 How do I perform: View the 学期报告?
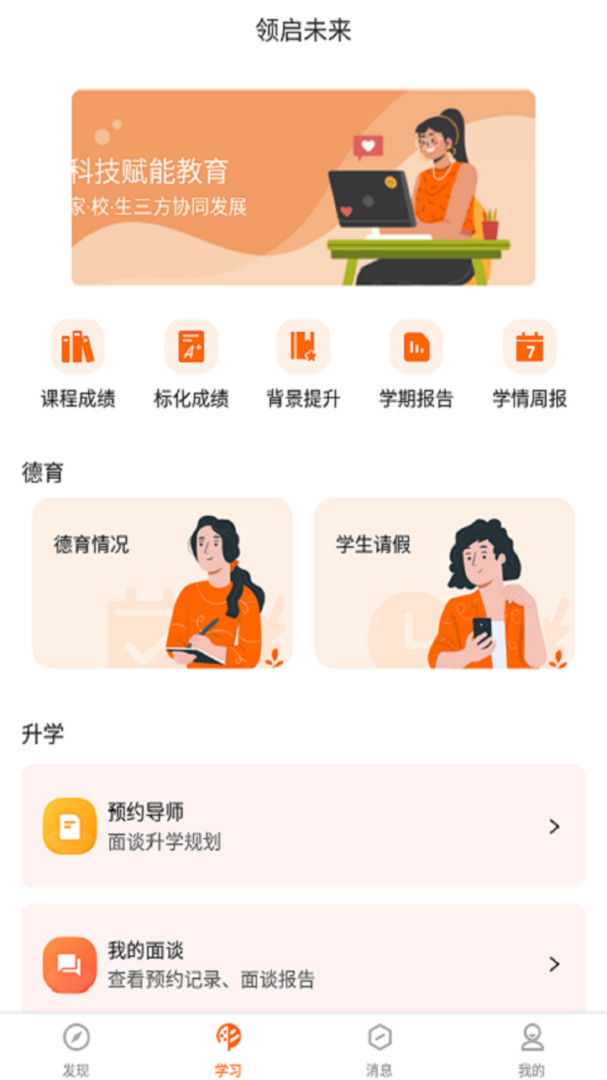pyautogui.click(x=416, y=364)
